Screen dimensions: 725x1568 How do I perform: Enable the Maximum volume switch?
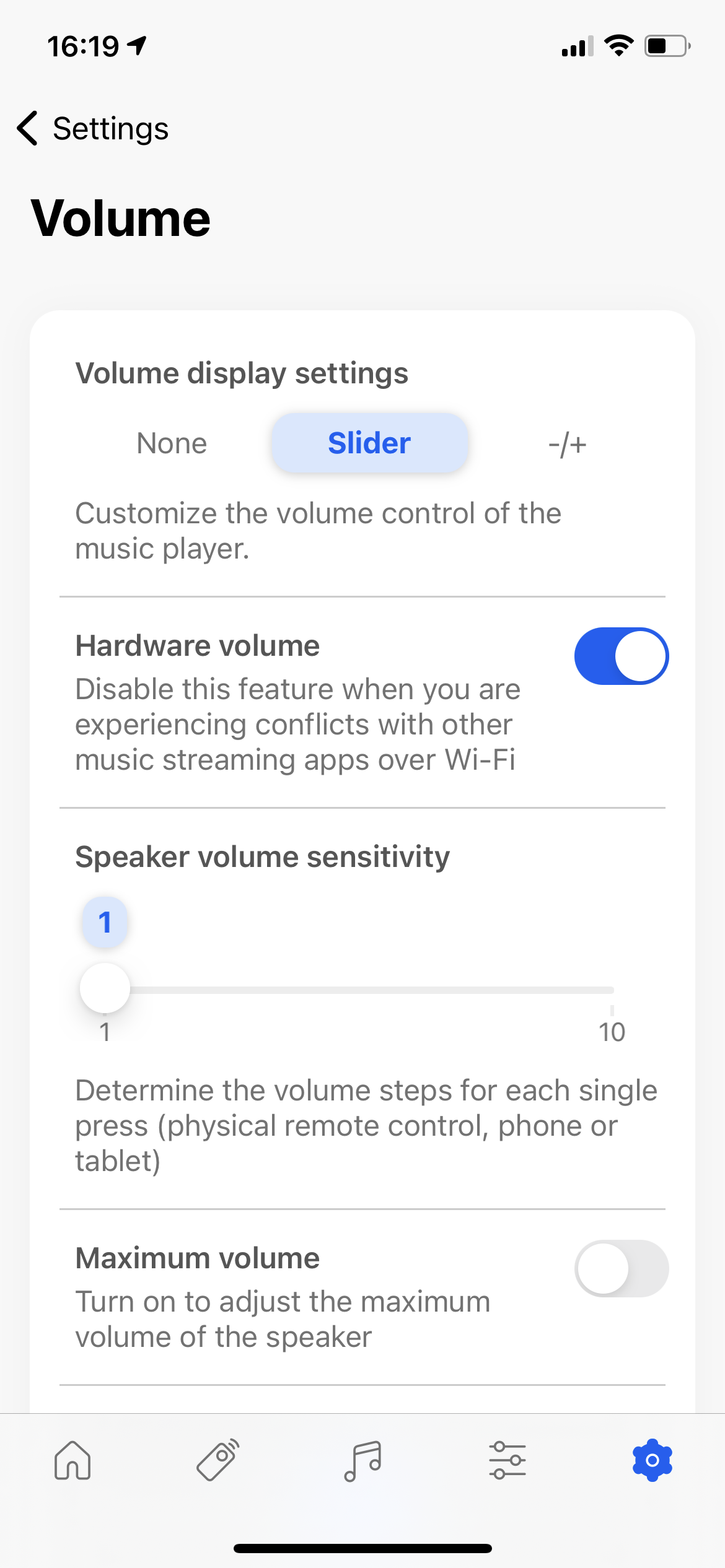[621, 1268]
